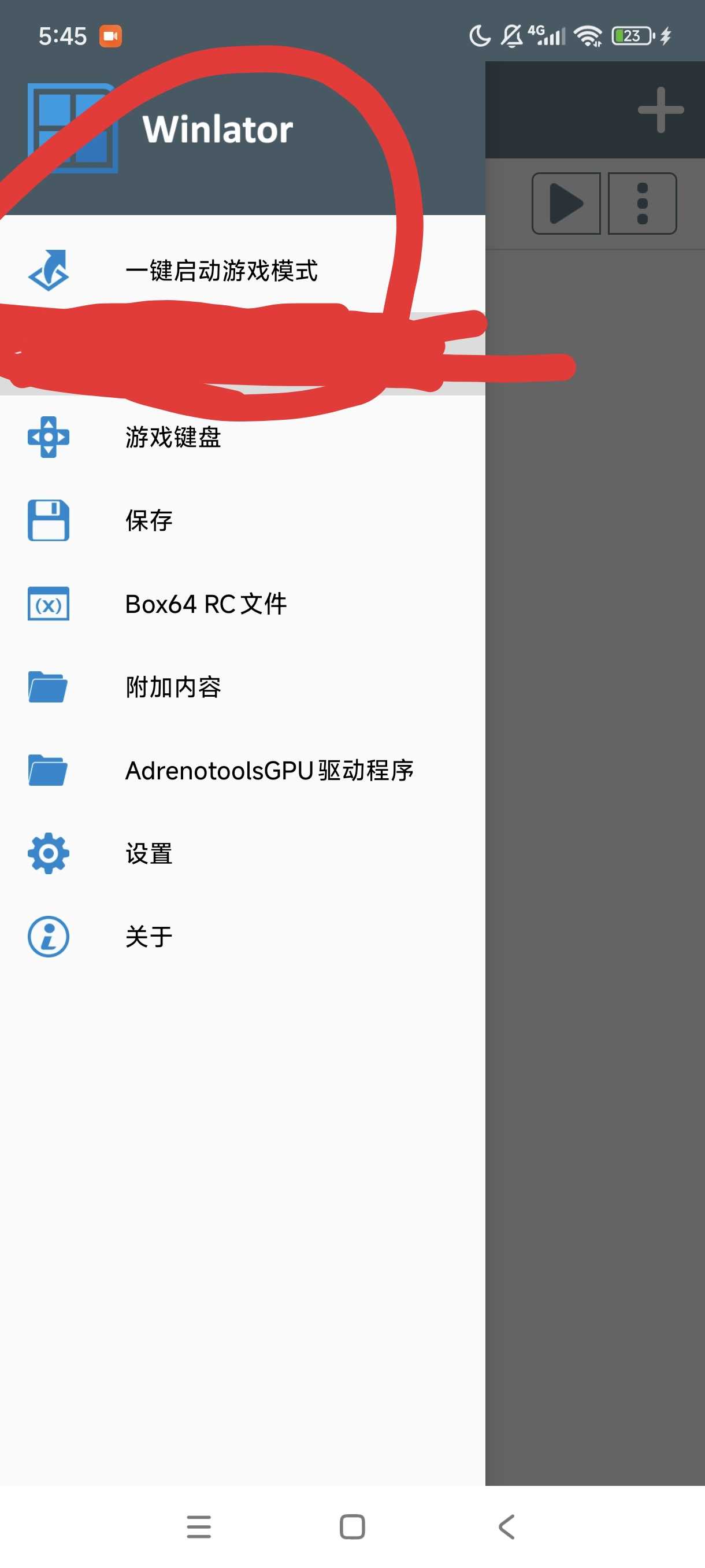Viewport: 705px width, 1568px height.
Task: Add a new container with plus icon
Action: pos(661,110)
